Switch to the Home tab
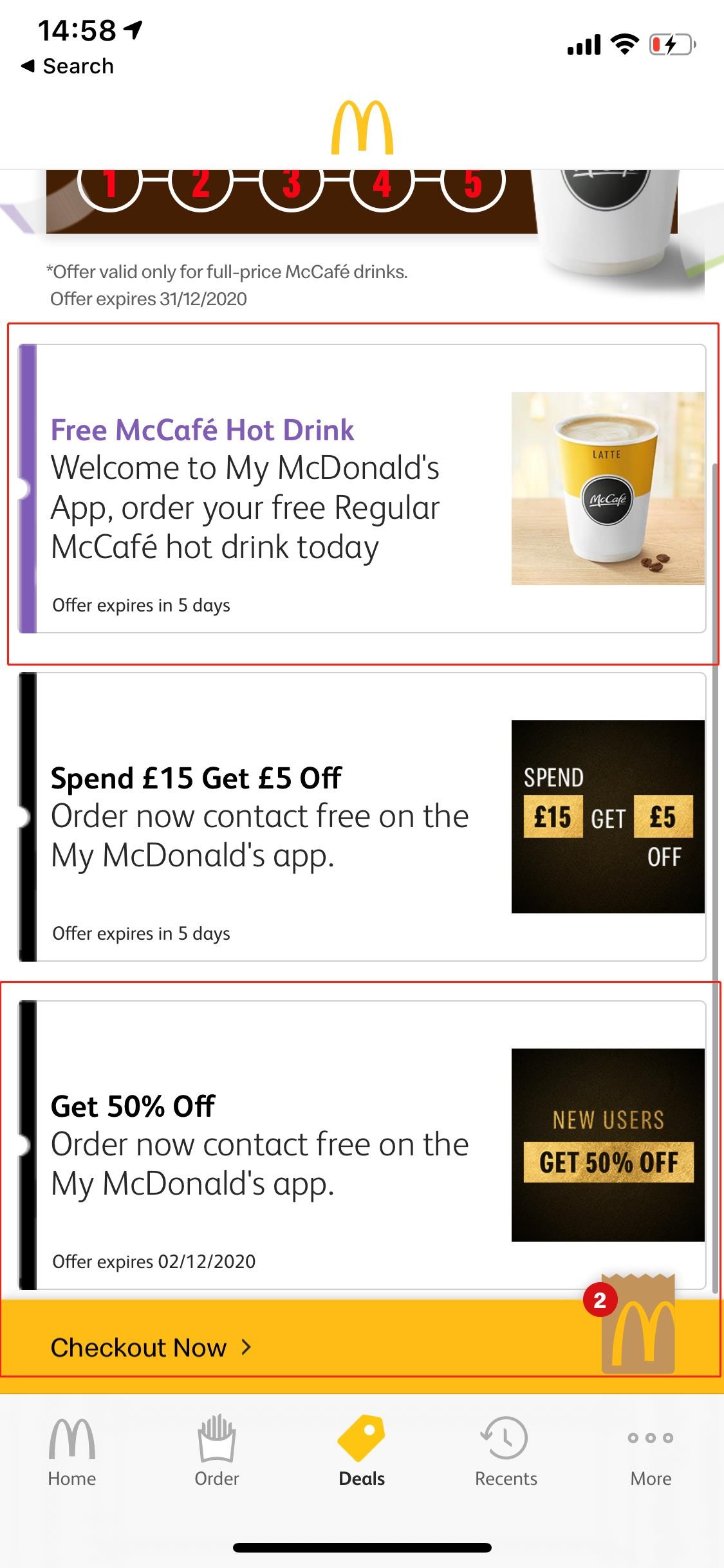Screen dimensions: 724x1568 point(72,1451)
